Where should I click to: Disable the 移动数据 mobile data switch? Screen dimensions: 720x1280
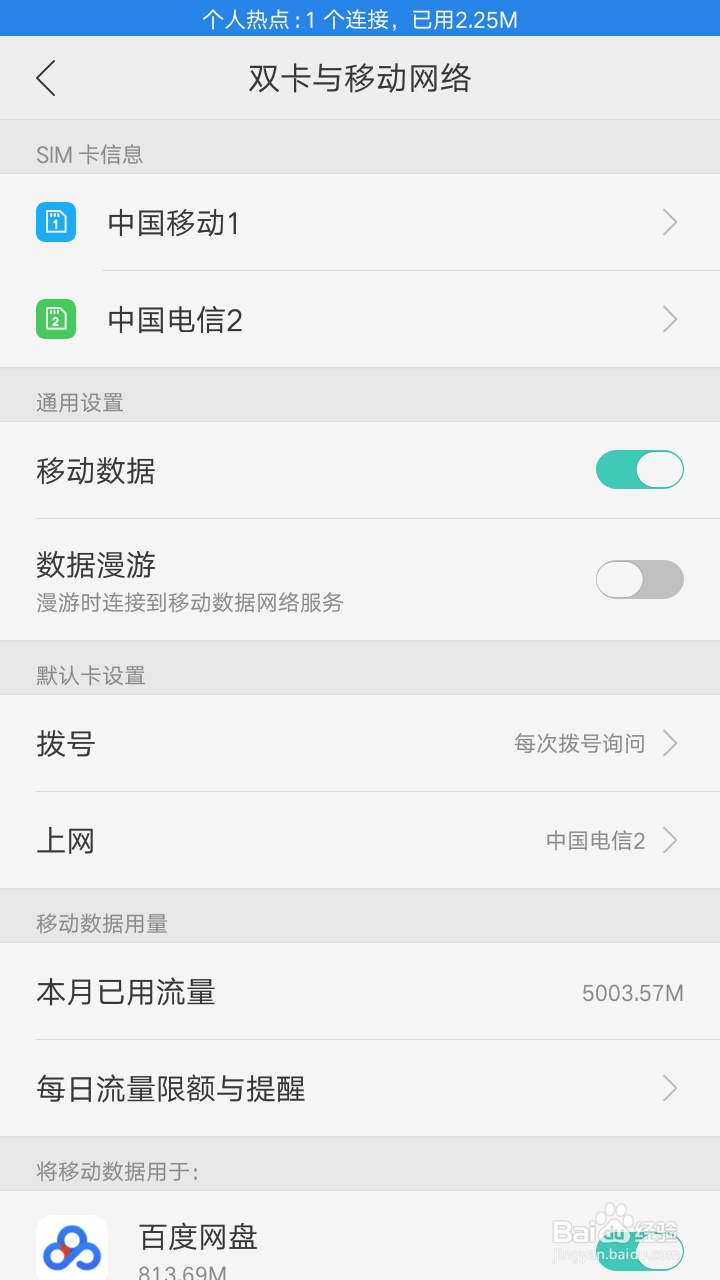tap(639, 469)
